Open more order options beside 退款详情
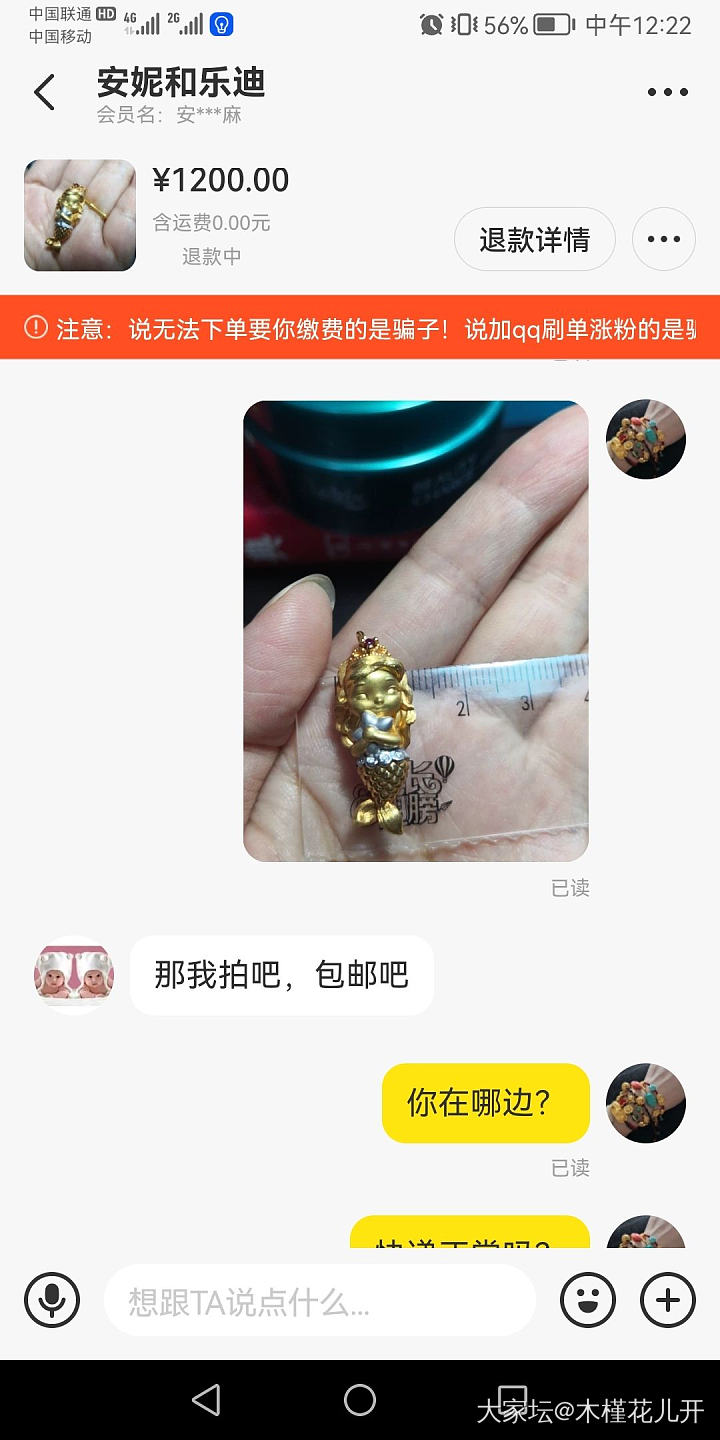Screen dimensions: 720x1440 pyautogui.click(x=664, y=240)
